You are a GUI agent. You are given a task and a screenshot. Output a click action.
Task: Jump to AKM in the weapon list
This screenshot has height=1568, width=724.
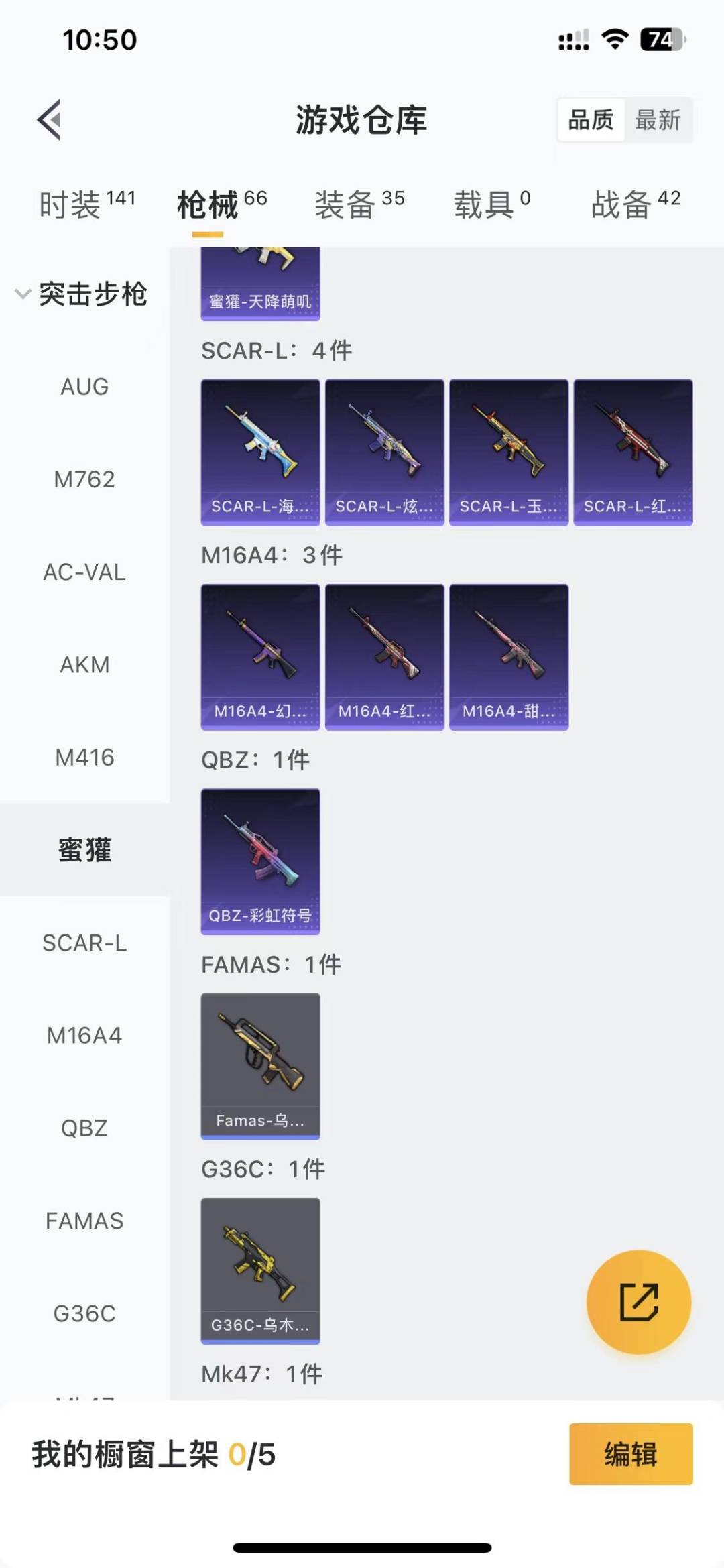pos(84,665)
